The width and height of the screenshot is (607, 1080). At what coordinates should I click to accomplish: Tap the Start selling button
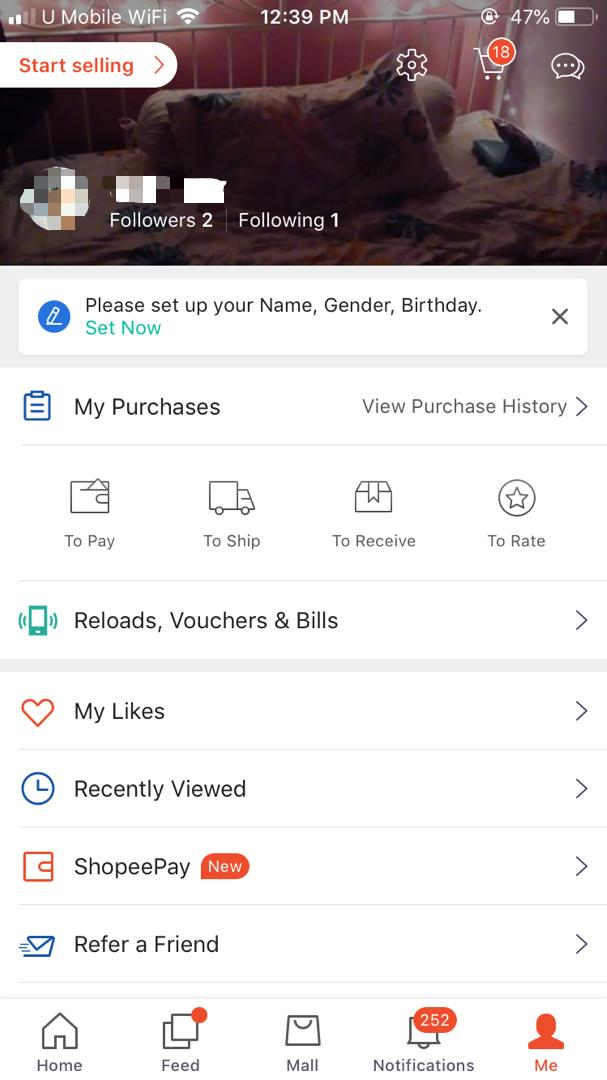[88, 66]
